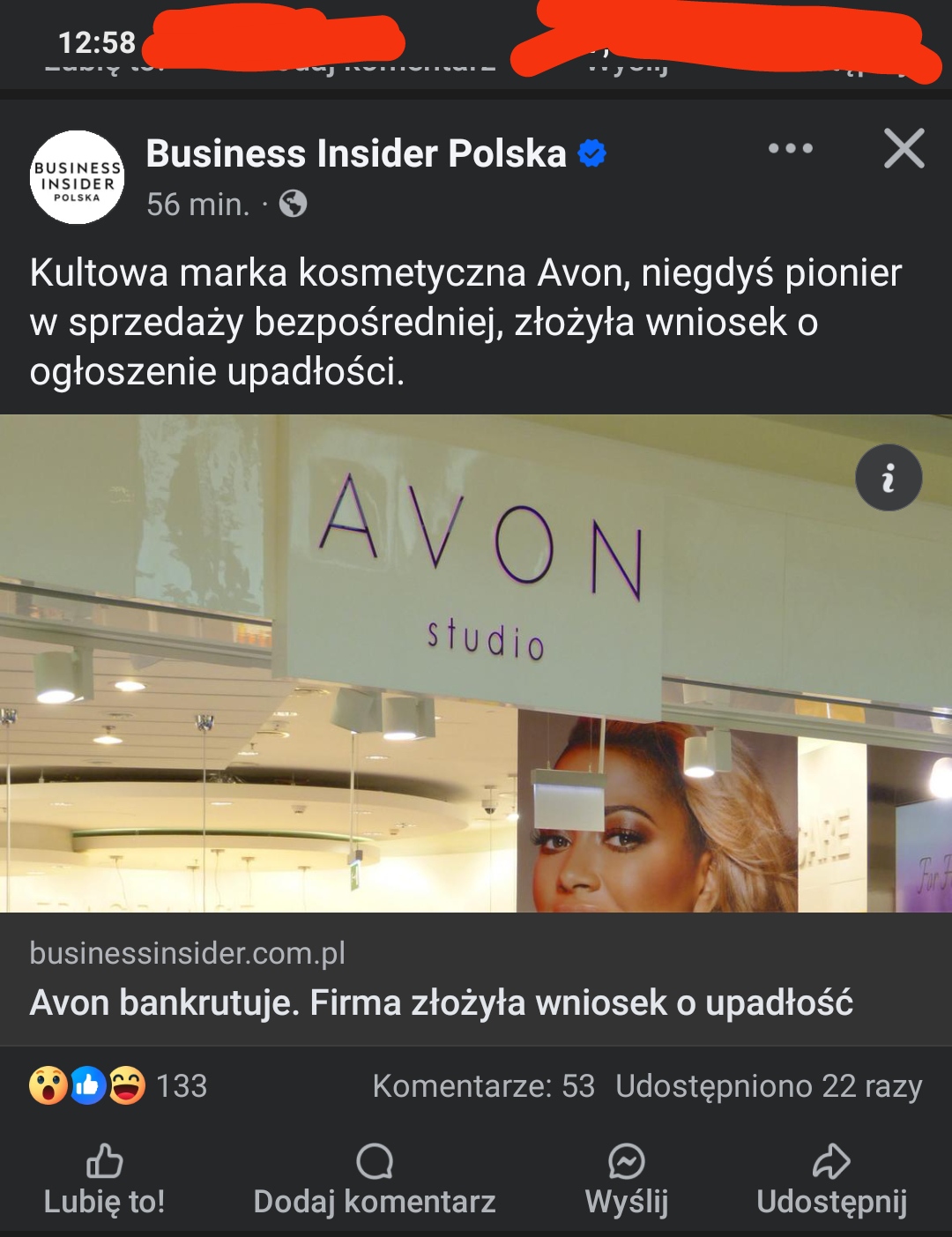This screenshot has height=1237, width=952.
Task: Open the post's three-dot options menu
Action: coord(790,149)
